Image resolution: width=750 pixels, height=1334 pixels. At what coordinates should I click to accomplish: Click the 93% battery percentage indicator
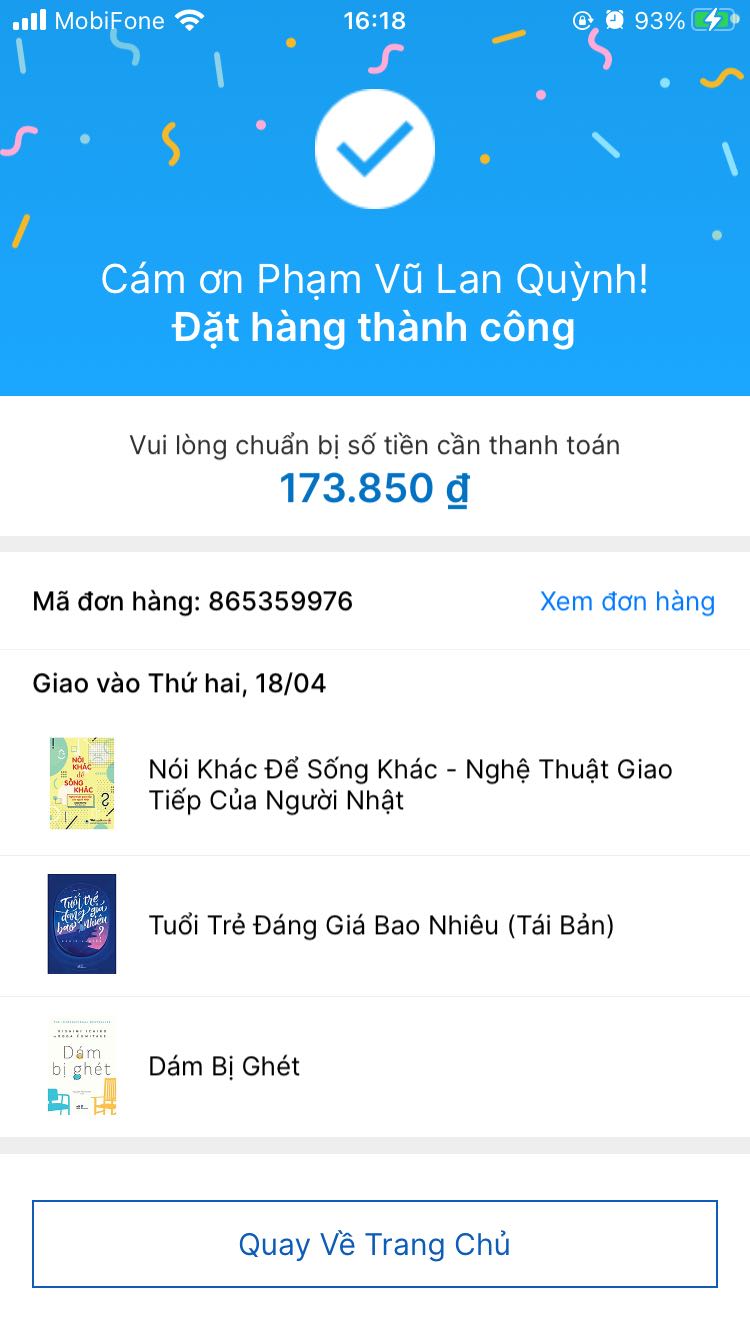(x=660, y=19)
